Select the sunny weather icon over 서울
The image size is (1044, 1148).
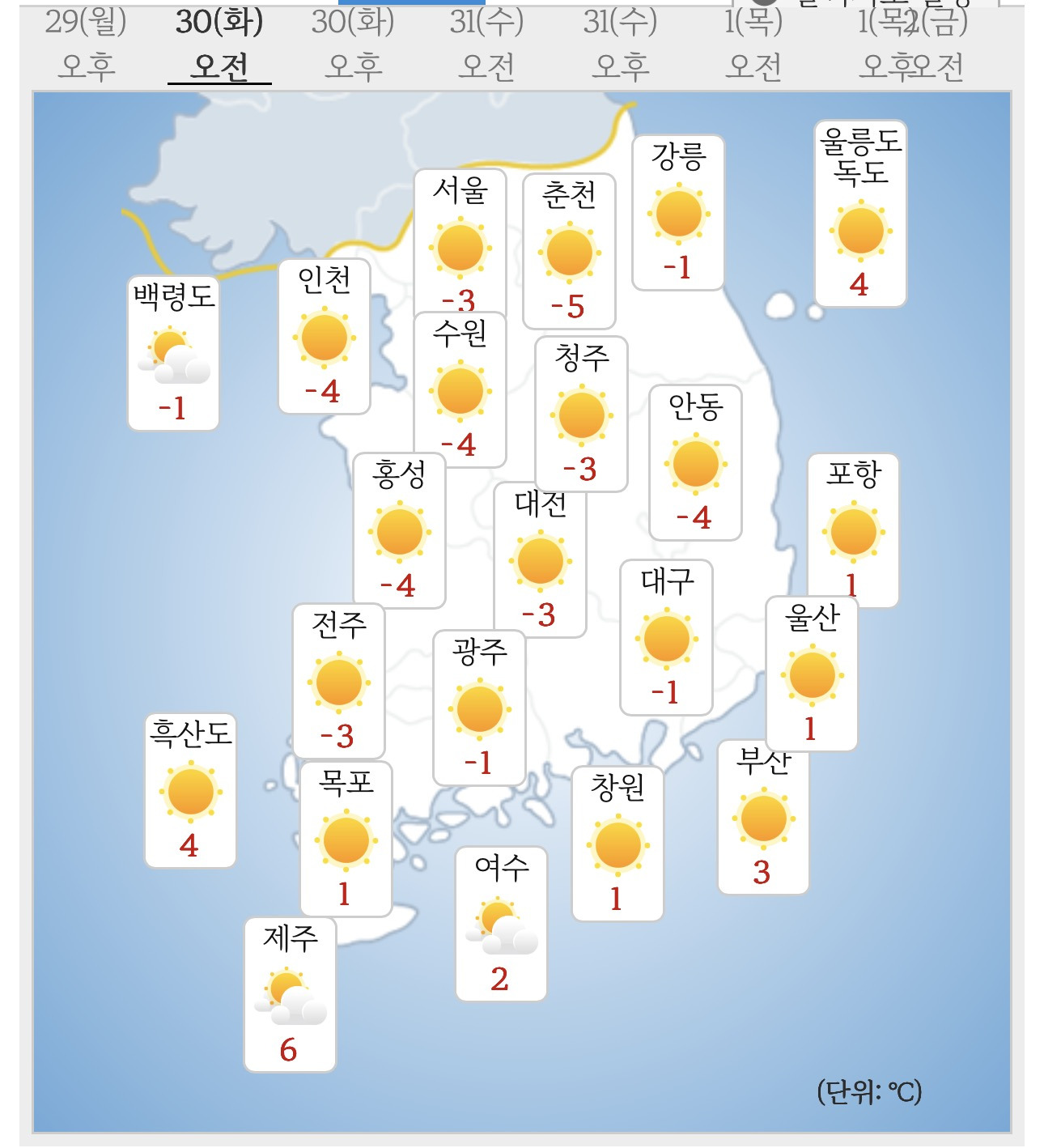pos(461,246)
